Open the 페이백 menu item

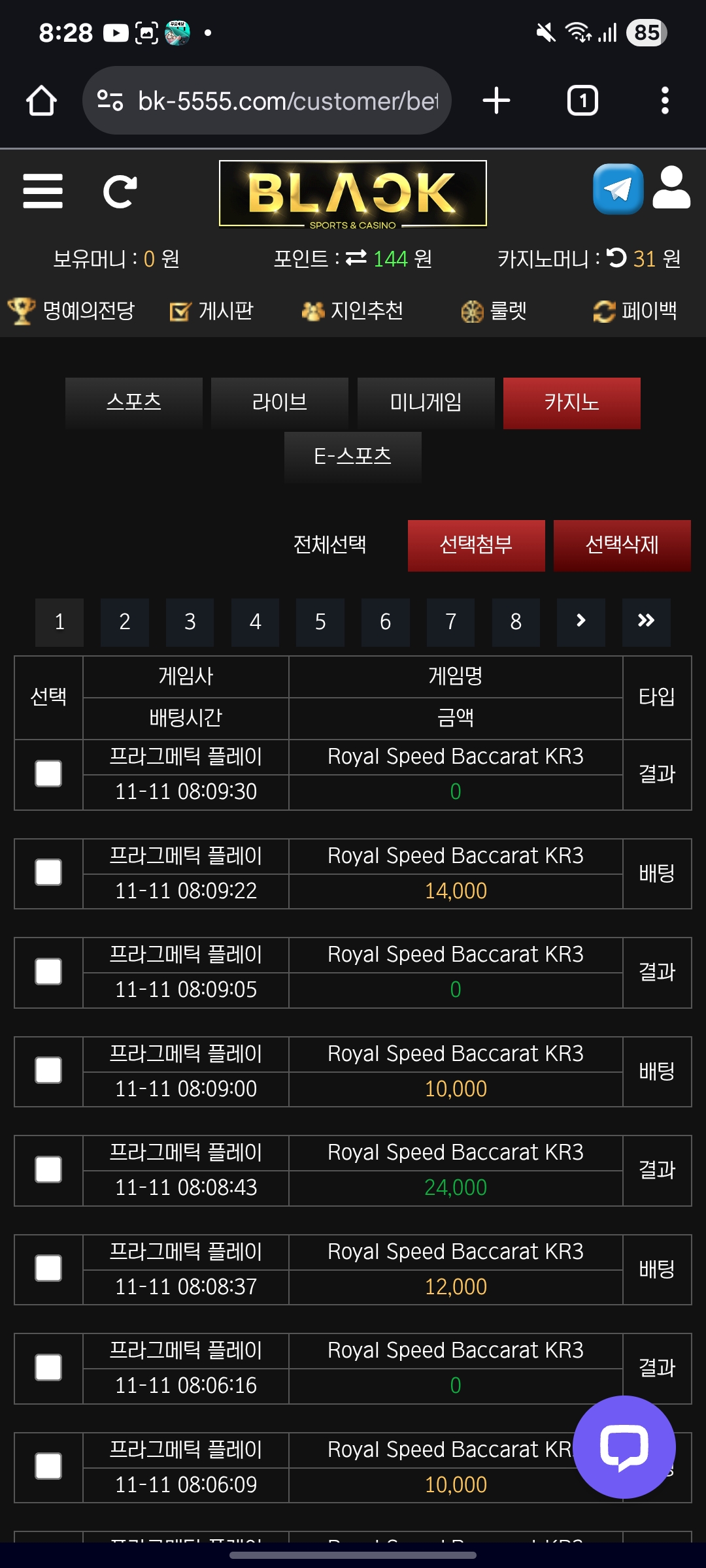[x=635, y=311]
